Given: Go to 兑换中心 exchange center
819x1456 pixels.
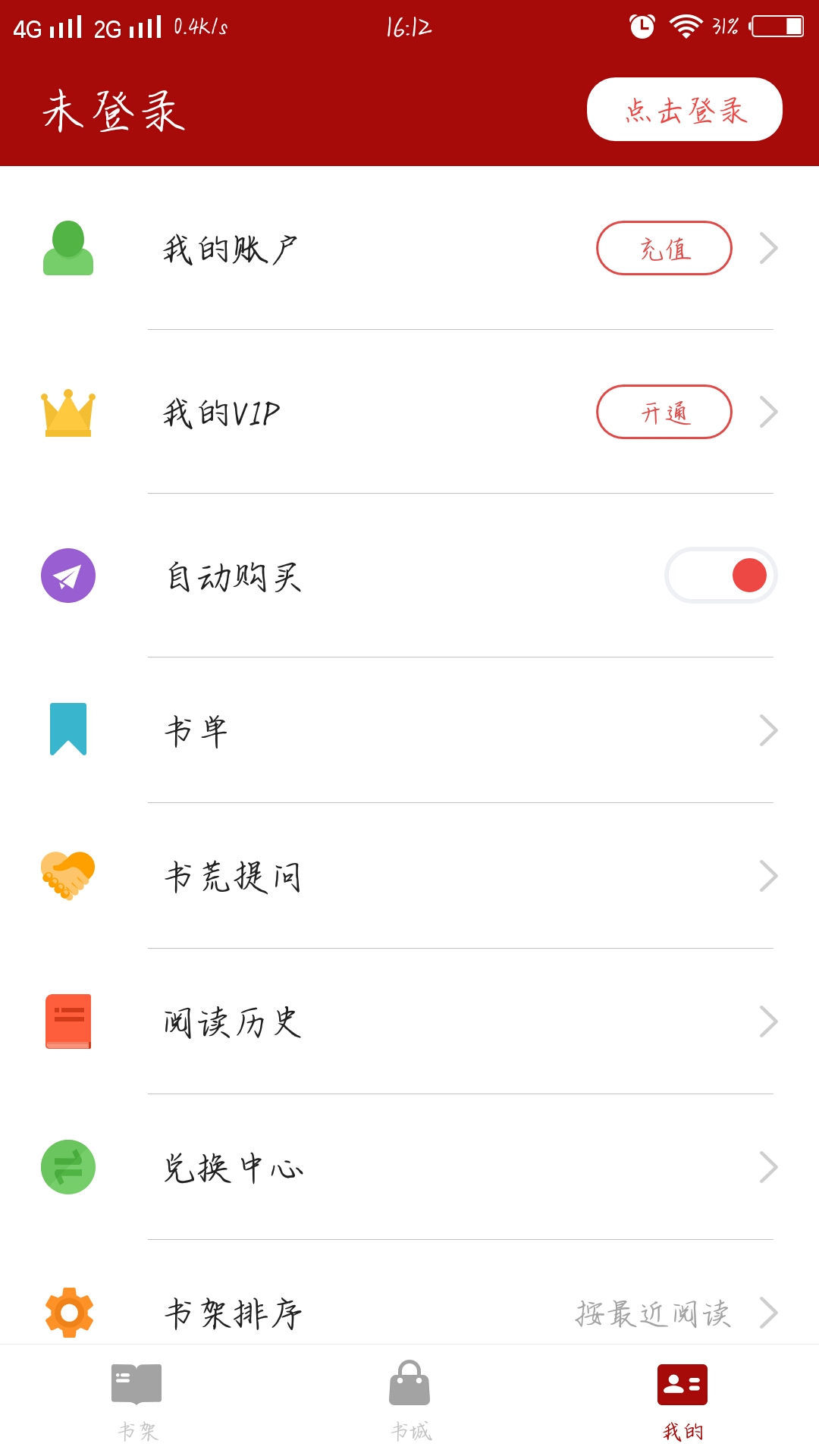Looking at the screenshot, I should click(409, 1167).
